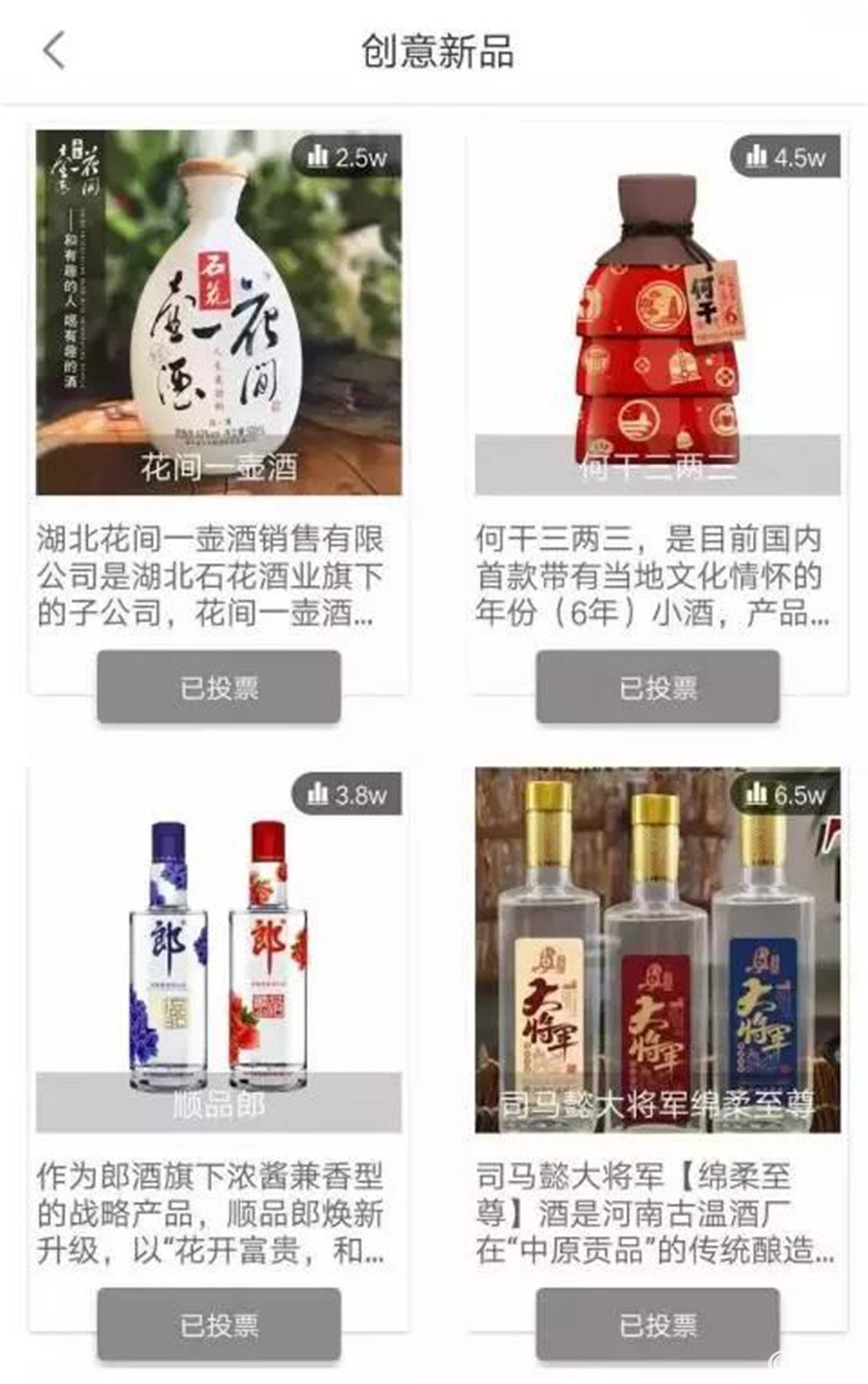Open the 顺品郎 product image
The height and width of the screenshot is (1384, 868).
(x=218, y=949)
